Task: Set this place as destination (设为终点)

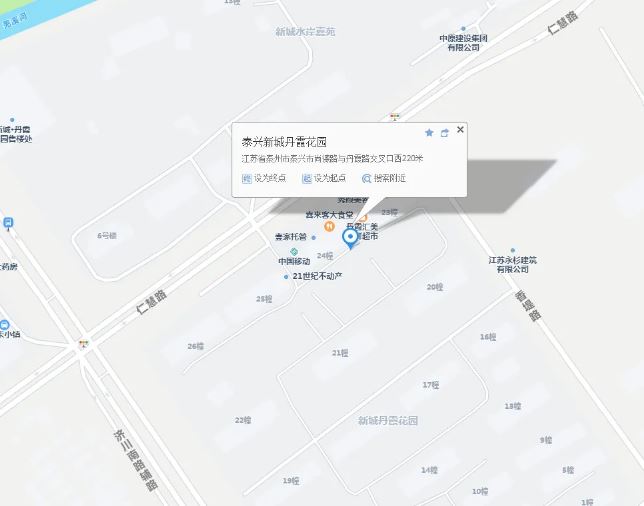Action: [x=264, y=178]
